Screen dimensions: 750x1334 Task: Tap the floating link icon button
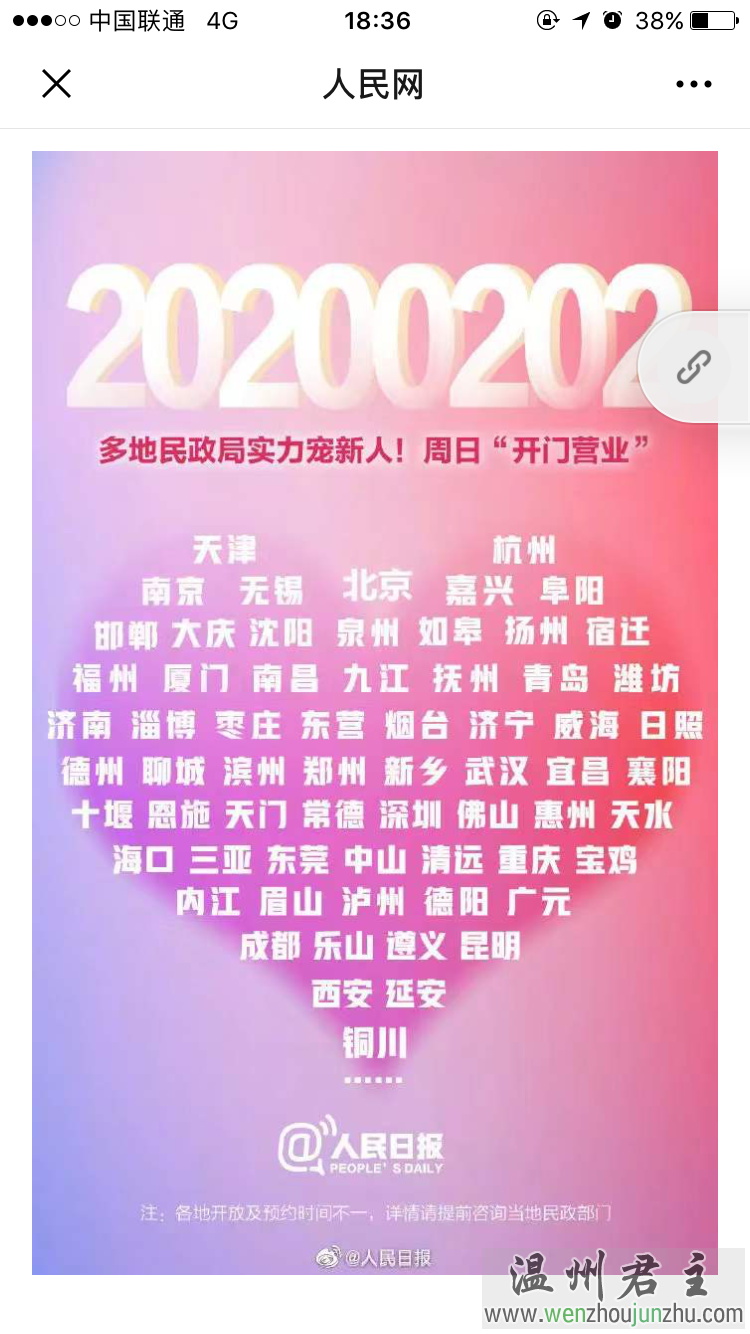694,367
